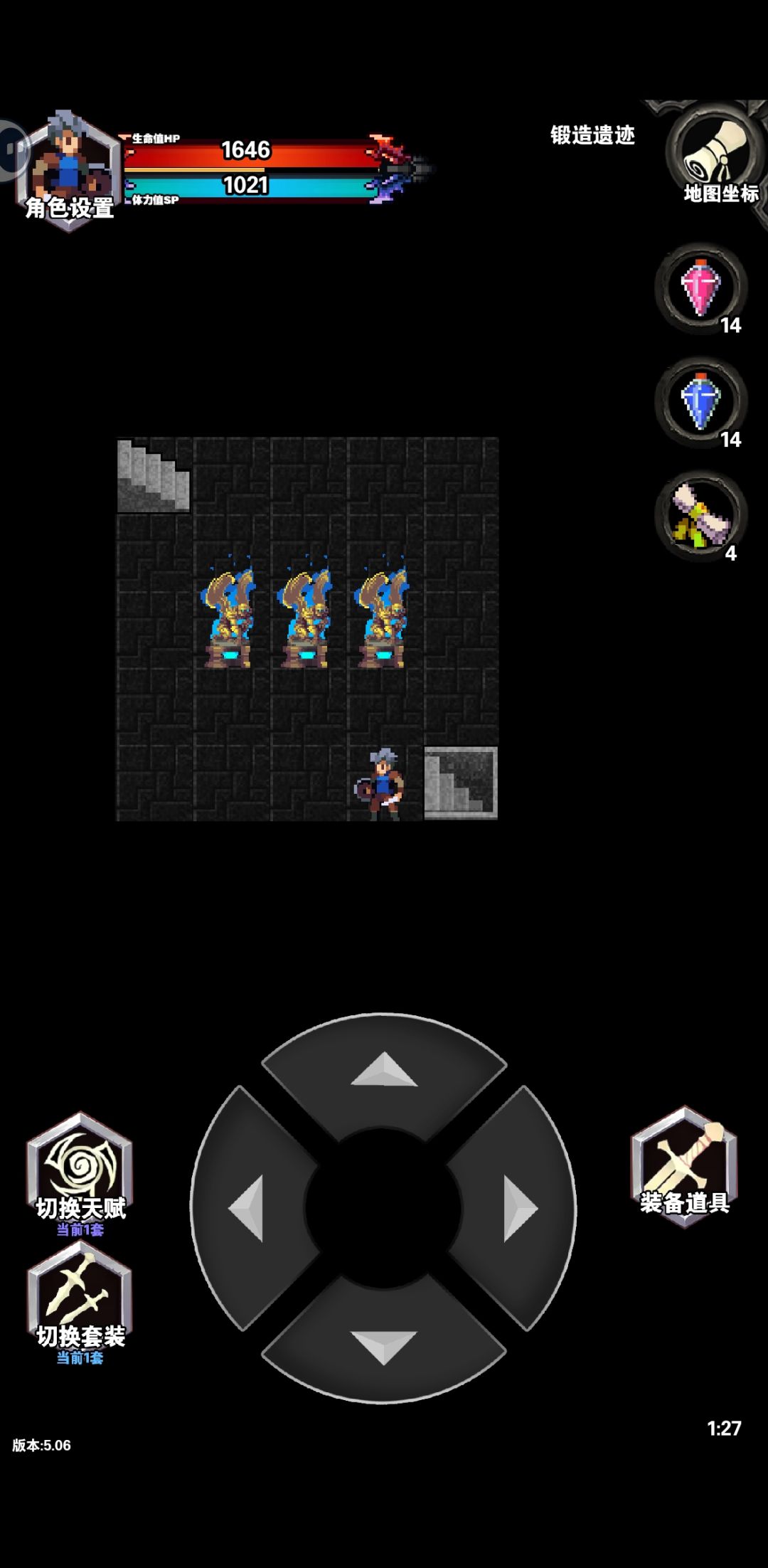Click the 地图坐标 label text
The height and width of the screenshot is (1568, 768).
(x=720, y=192)
